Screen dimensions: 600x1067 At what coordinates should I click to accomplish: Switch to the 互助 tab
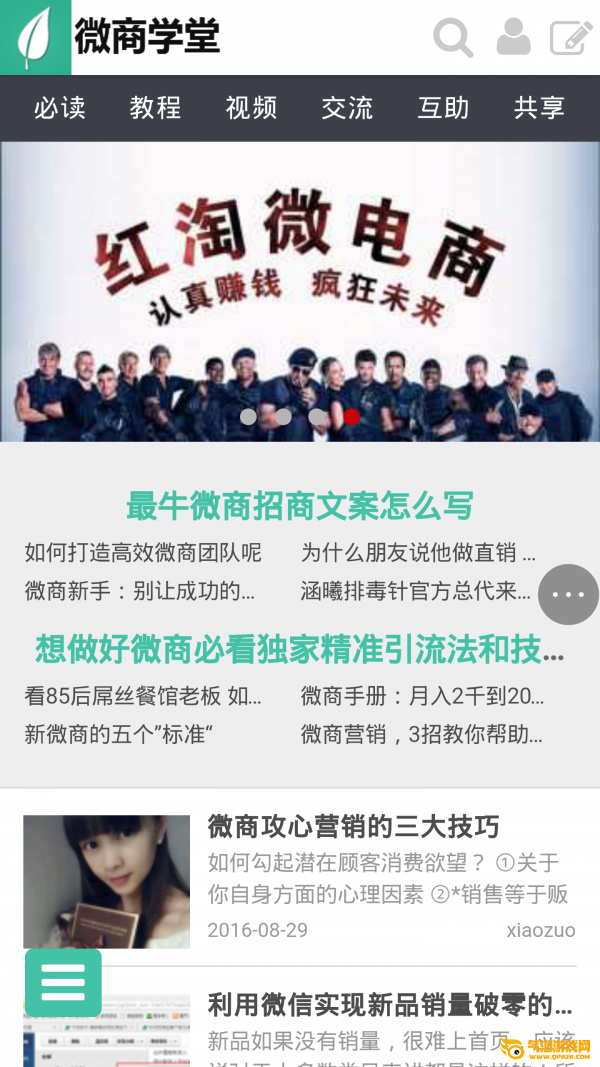[x=443, y=108]
